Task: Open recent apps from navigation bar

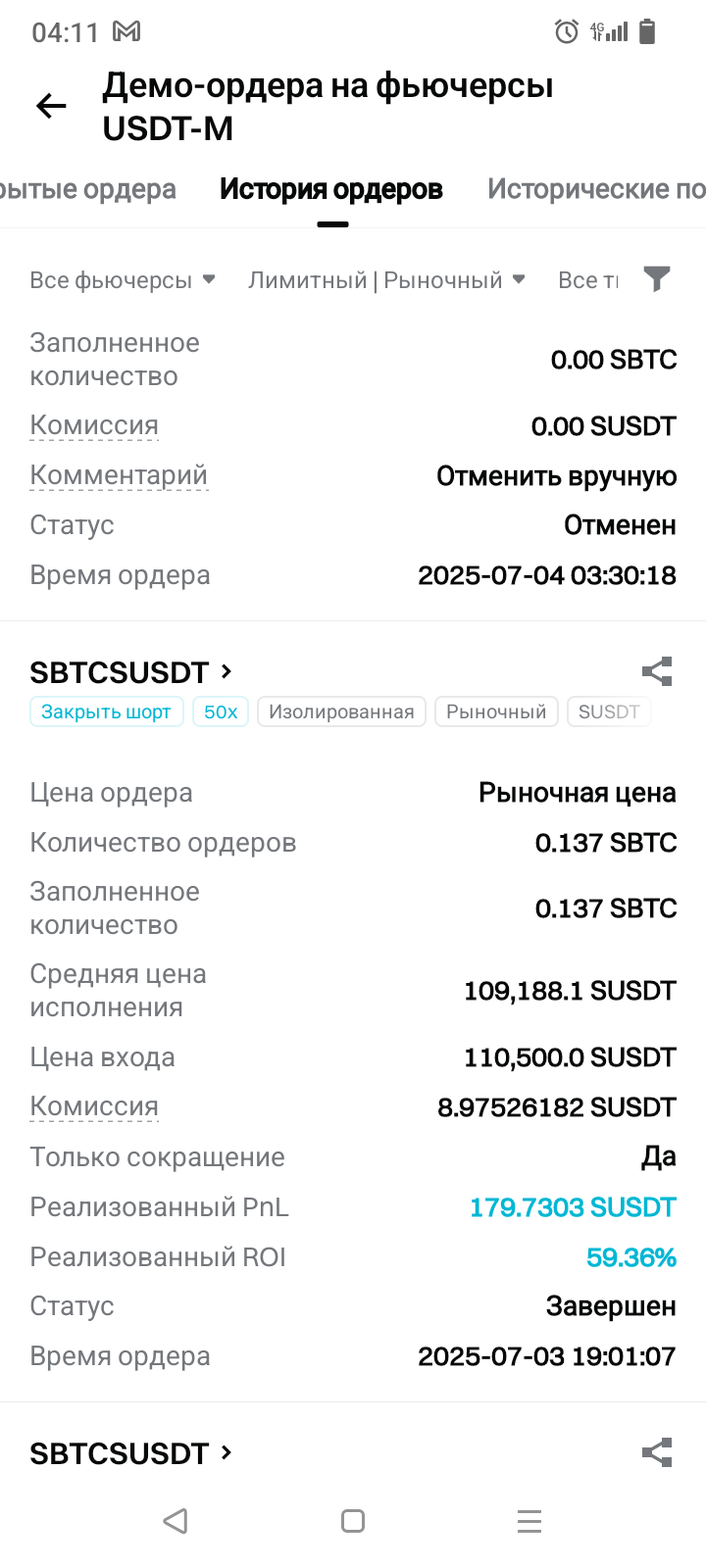Action: coord(529,1521)
